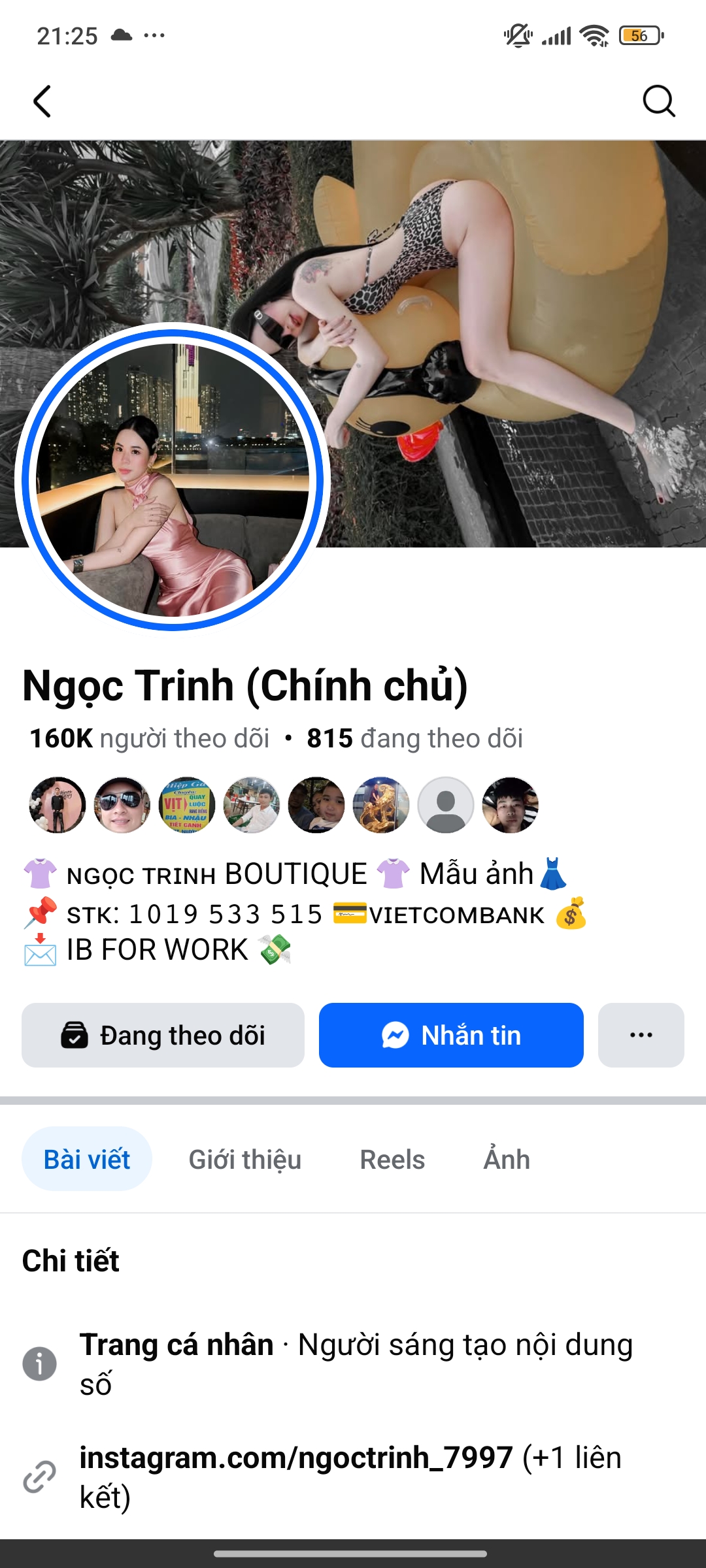Image resolution: width=706 pixels, height=1568 pixels.
Task: Select the Bài viết tab
Action: click(87, 1160)
